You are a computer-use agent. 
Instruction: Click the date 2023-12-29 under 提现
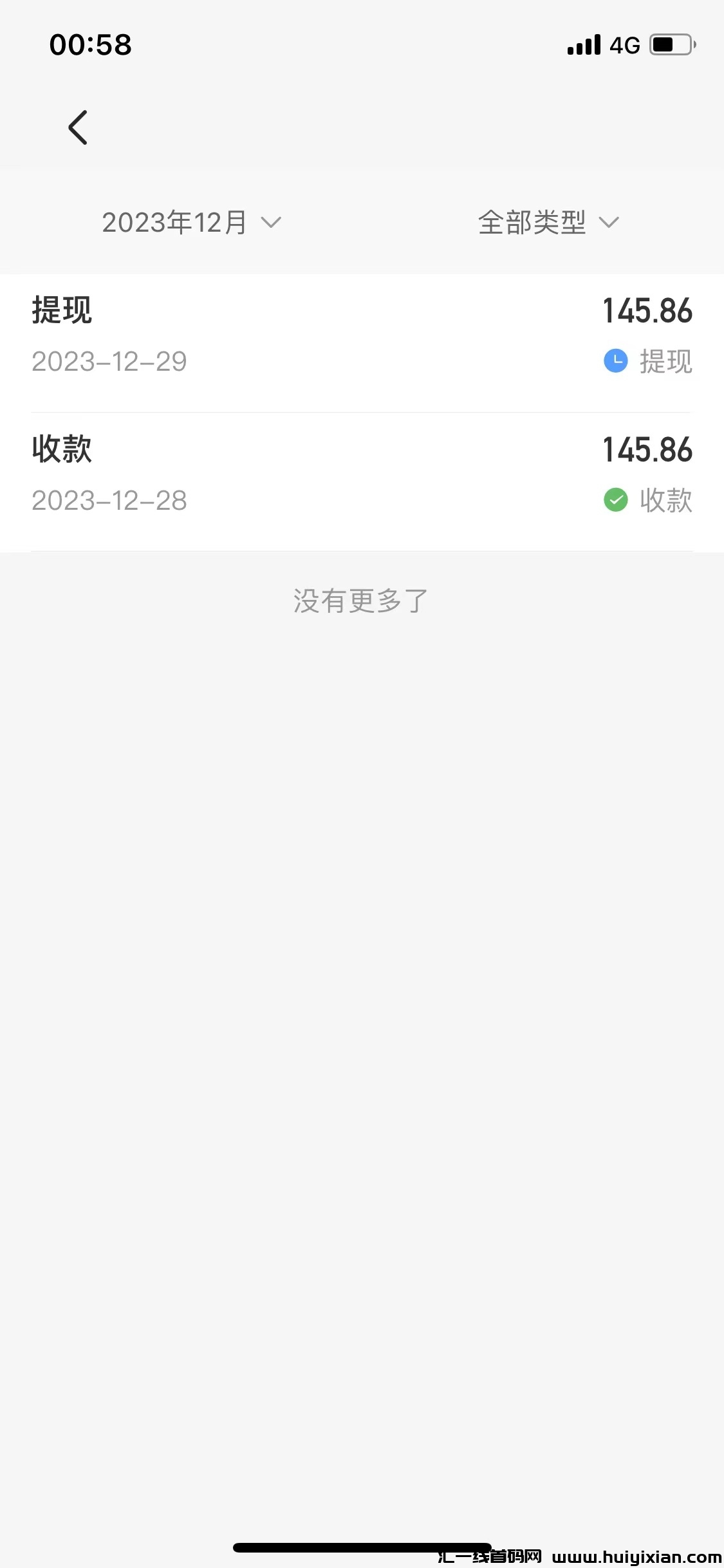108,362
